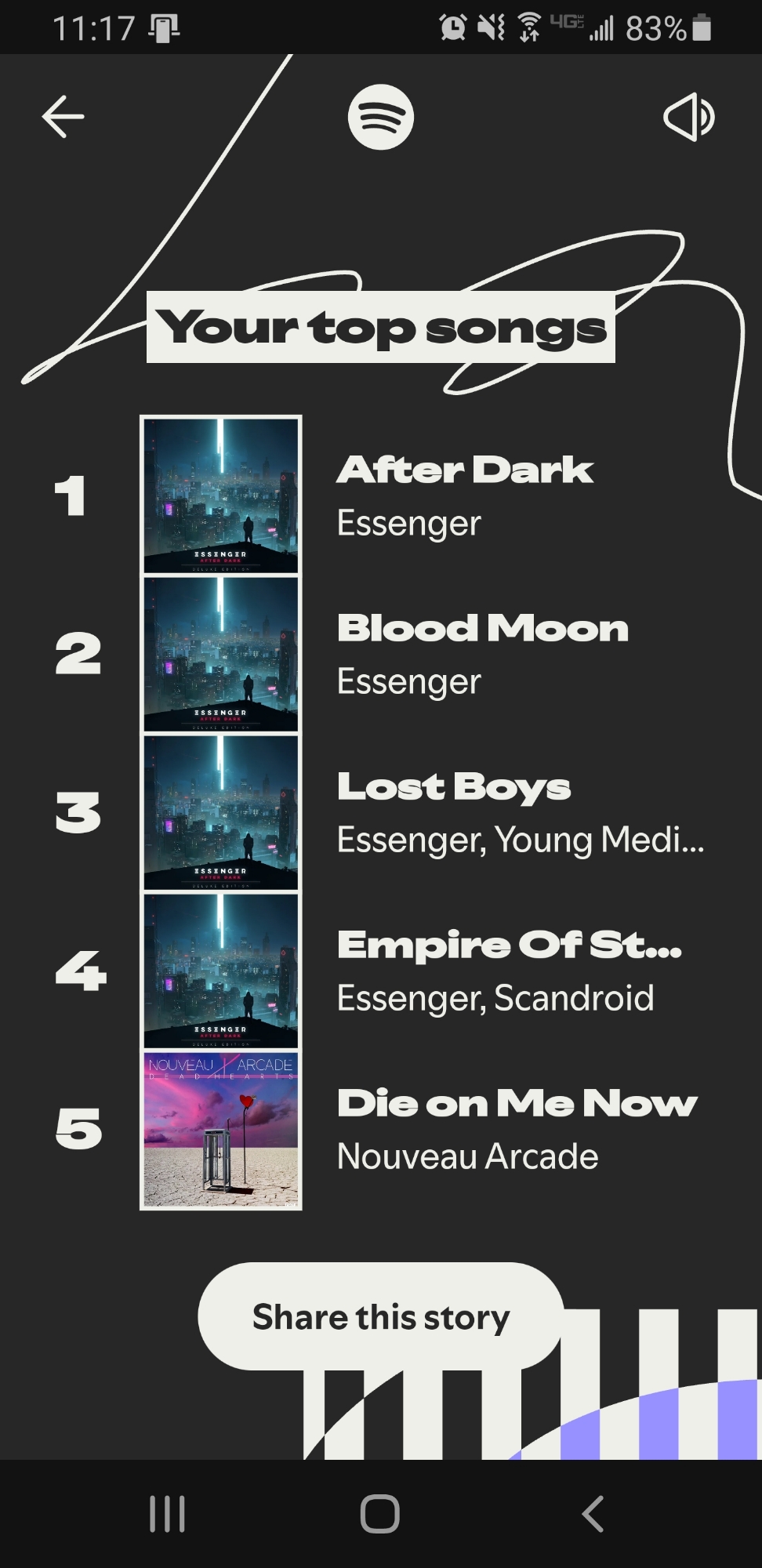Open the recent apps view
This screenshot has height=1568, width=762.
point(167,1513)
